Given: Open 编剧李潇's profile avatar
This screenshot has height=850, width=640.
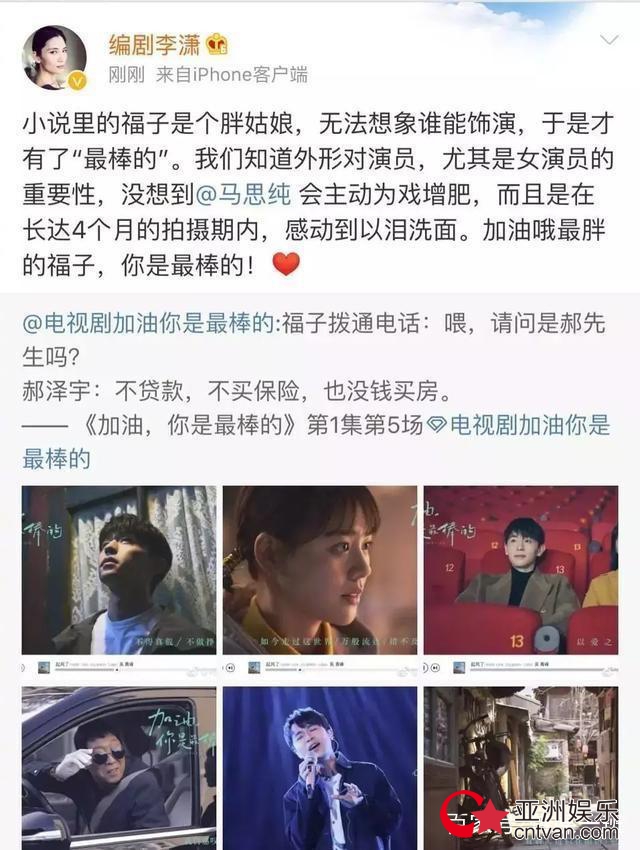Looking at the screenshot, I should tap(55, 58).
